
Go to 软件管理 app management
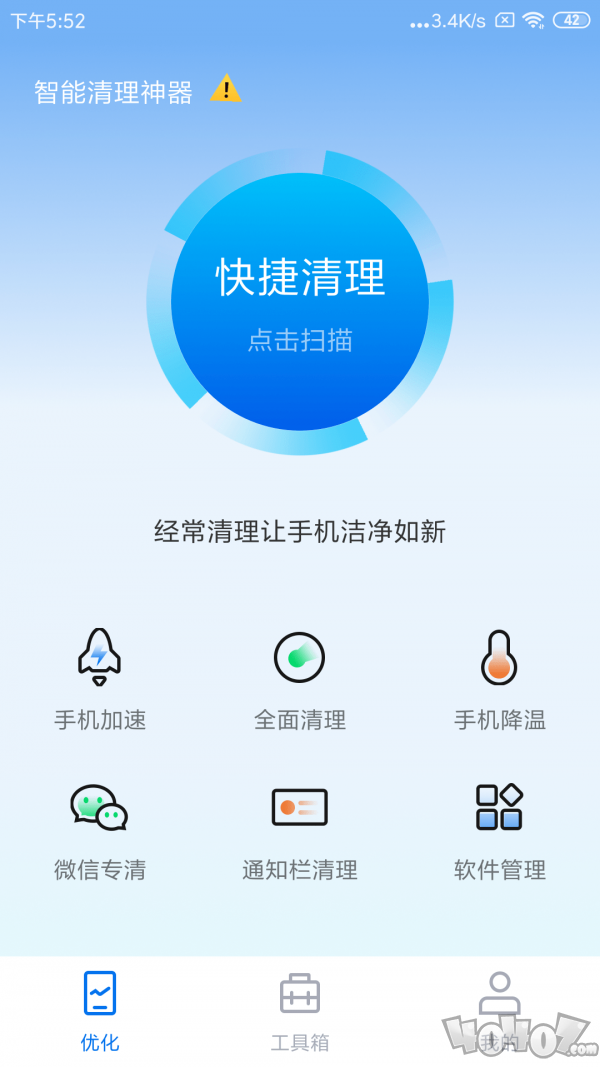click(500, 832)
